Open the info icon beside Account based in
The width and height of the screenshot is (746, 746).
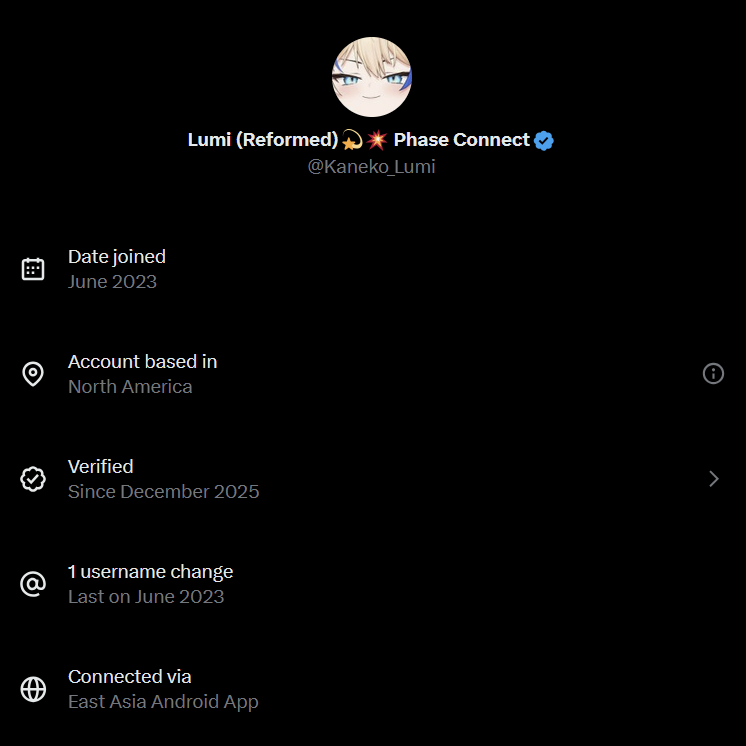tap(713, 373)
